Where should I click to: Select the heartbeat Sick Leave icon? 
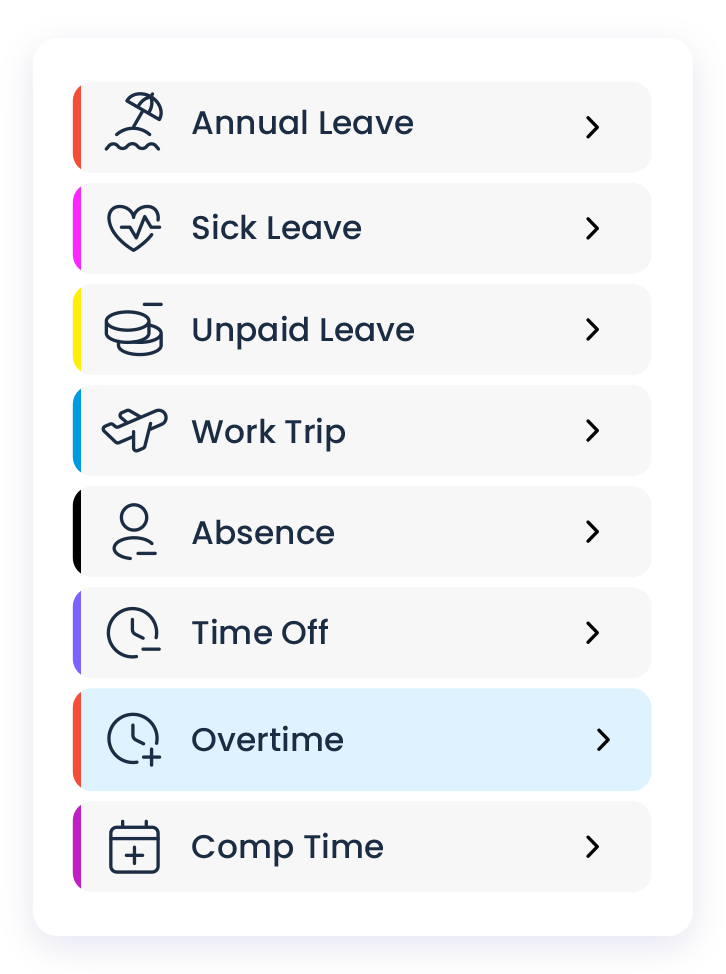point(135,227)
